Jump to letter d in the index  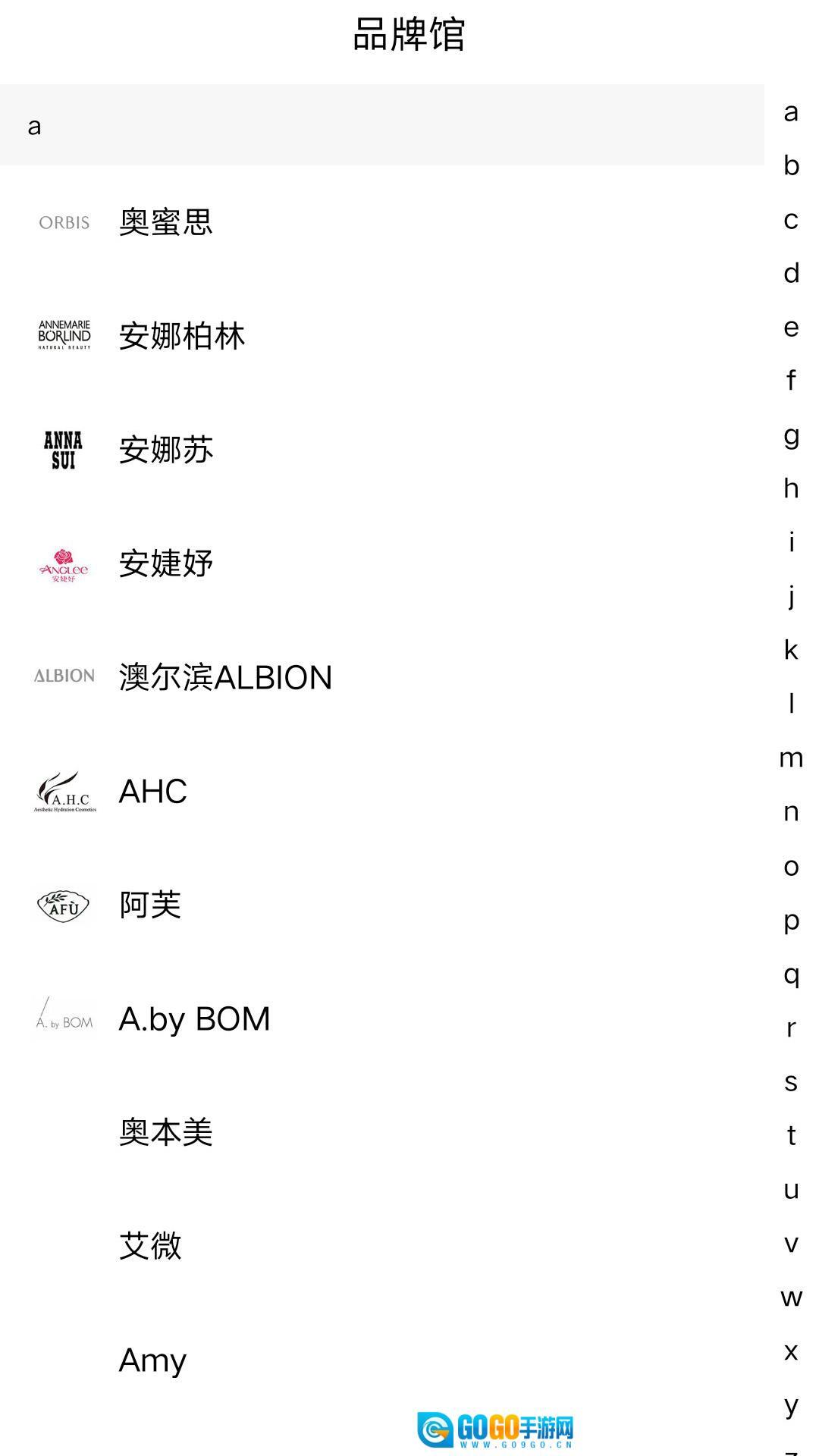791,273
